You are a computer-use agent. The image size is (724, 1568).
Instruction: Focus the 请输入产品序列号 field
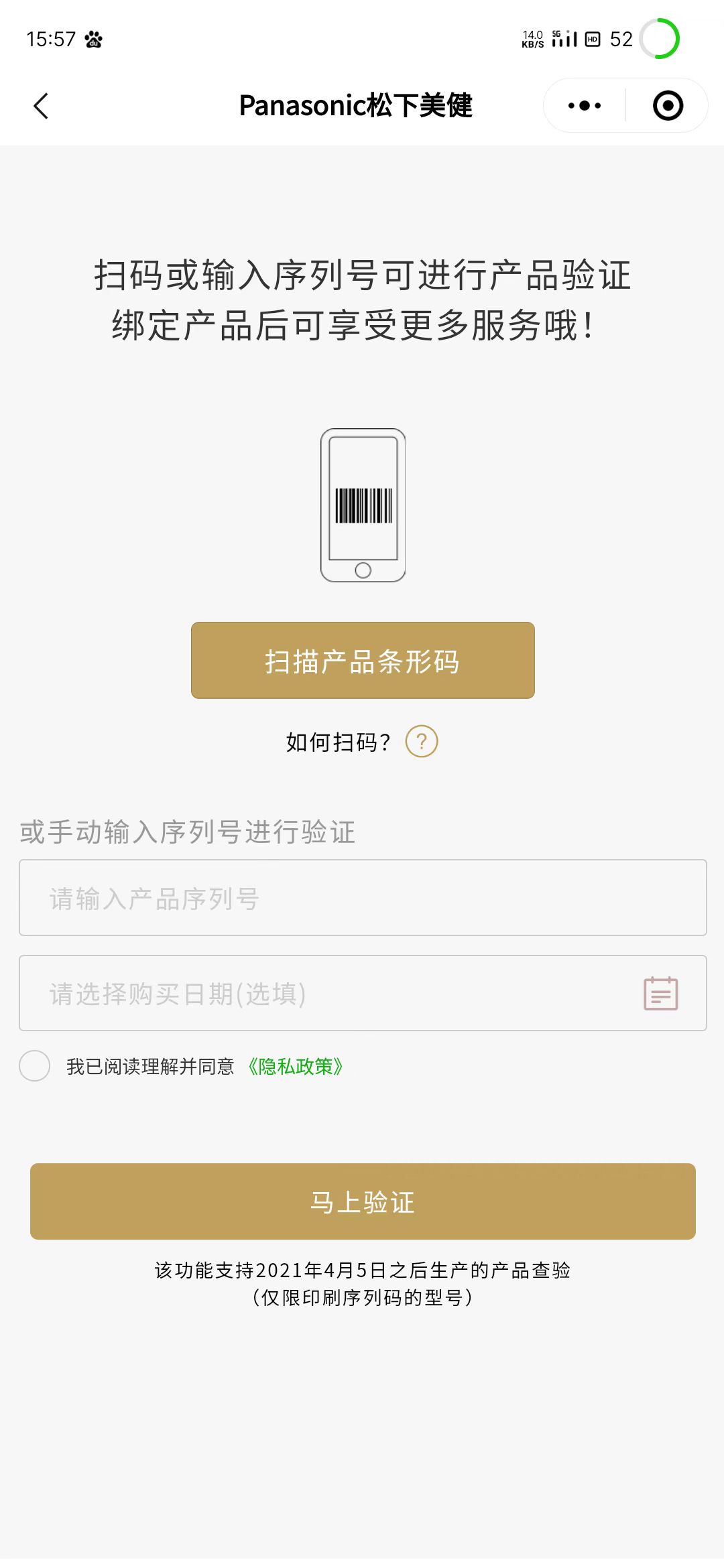coord(363,898)
